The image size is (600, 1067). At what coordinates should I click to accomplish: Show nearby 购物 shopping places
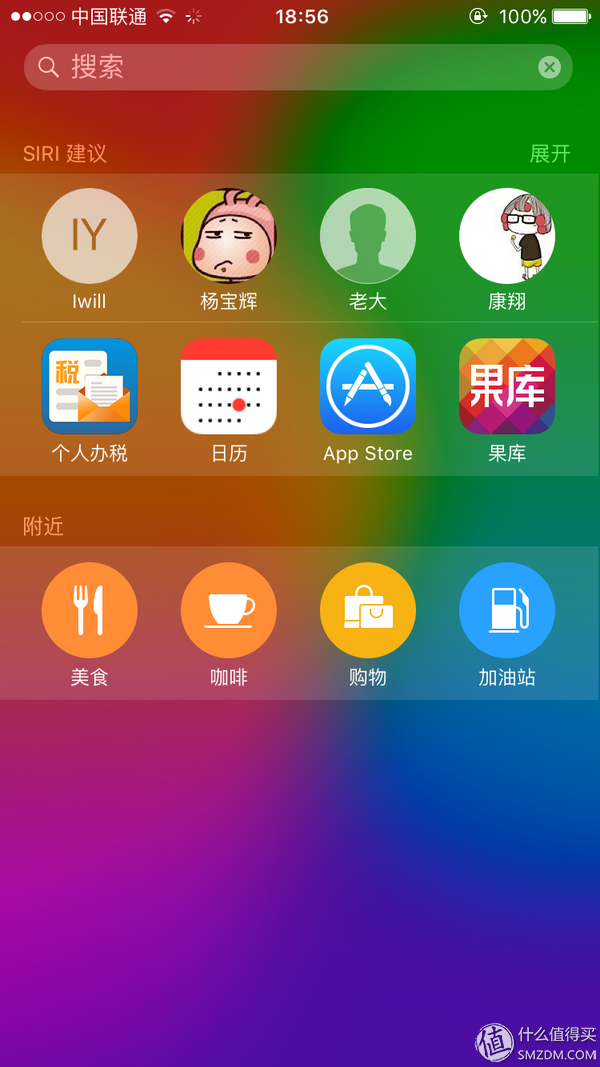pyautogui.click(x=367, y=610)
